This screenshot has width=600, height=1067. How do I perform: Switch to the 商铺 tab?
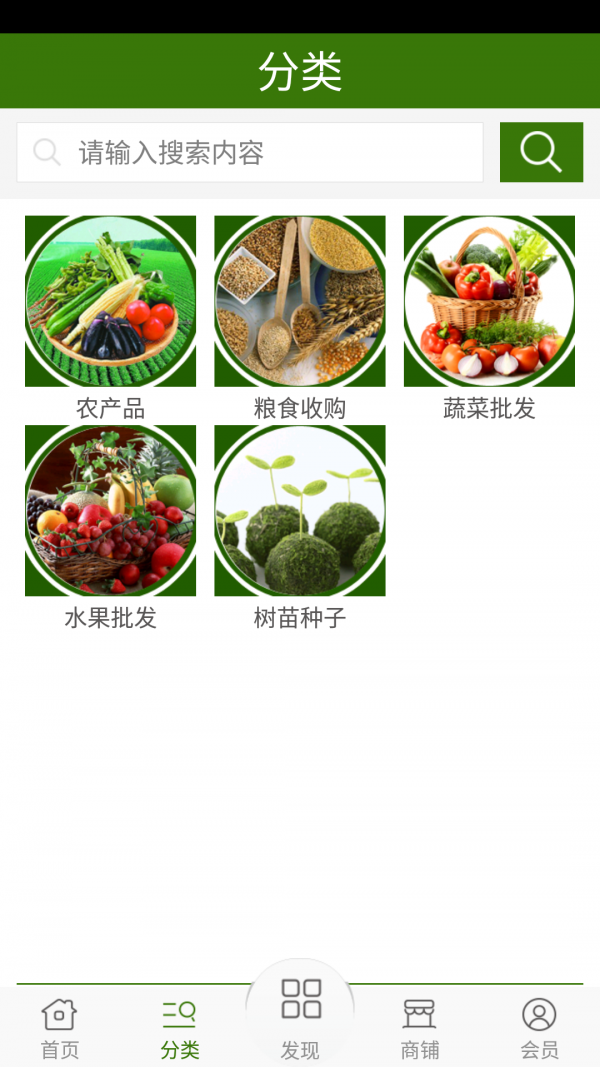[420, 1028]
